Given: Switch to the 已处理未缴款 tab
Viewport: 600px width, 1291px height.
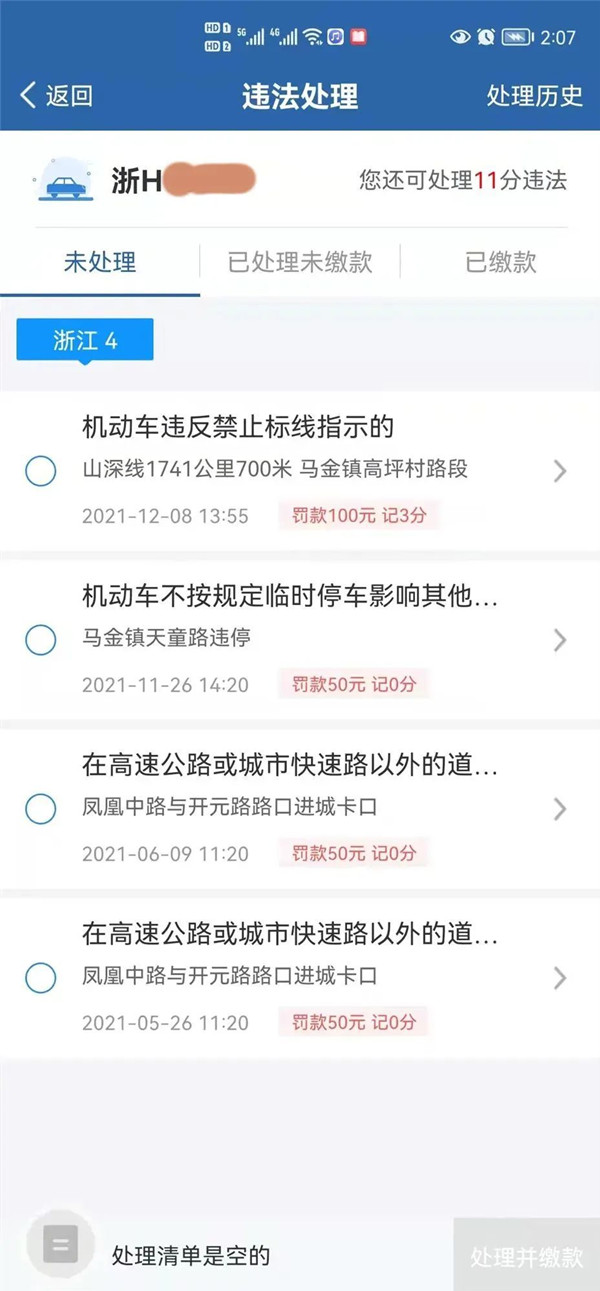Looking at the screenshot, I should 300,263.
